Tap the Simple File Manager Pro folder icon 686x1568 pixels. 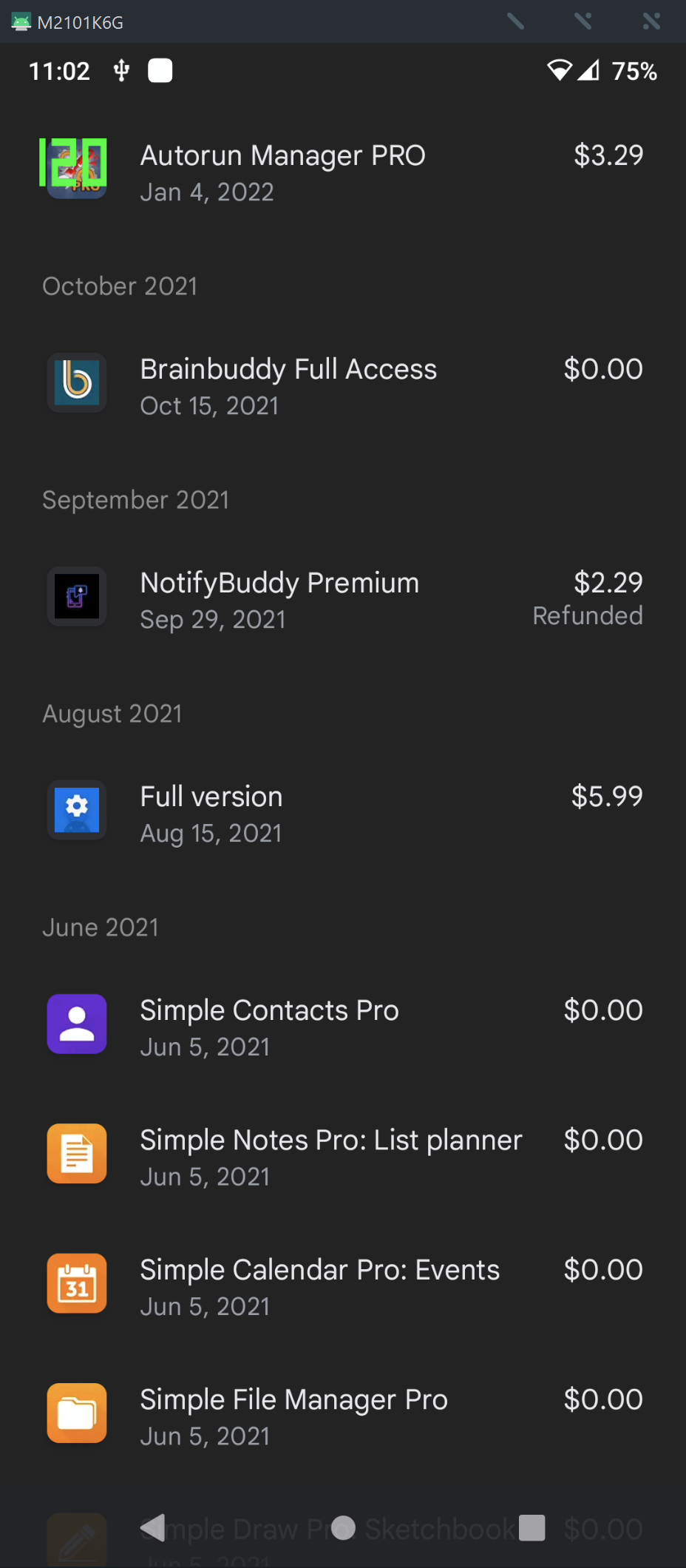click(76, 1413)
